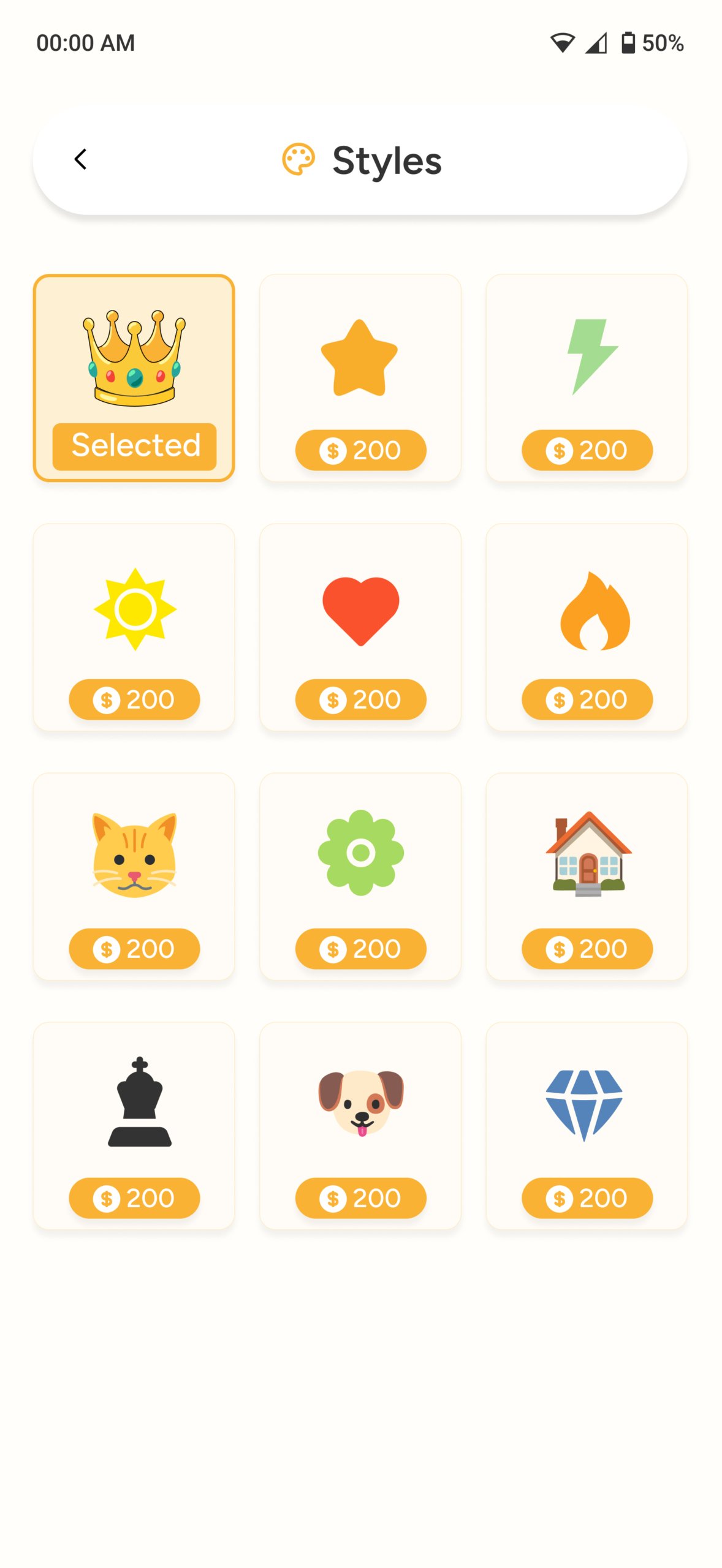Image resolution: width=722 pixels, height=1568 pixels.
Task: Purchase the blue diamond style
Action: tap(587, 1197)
